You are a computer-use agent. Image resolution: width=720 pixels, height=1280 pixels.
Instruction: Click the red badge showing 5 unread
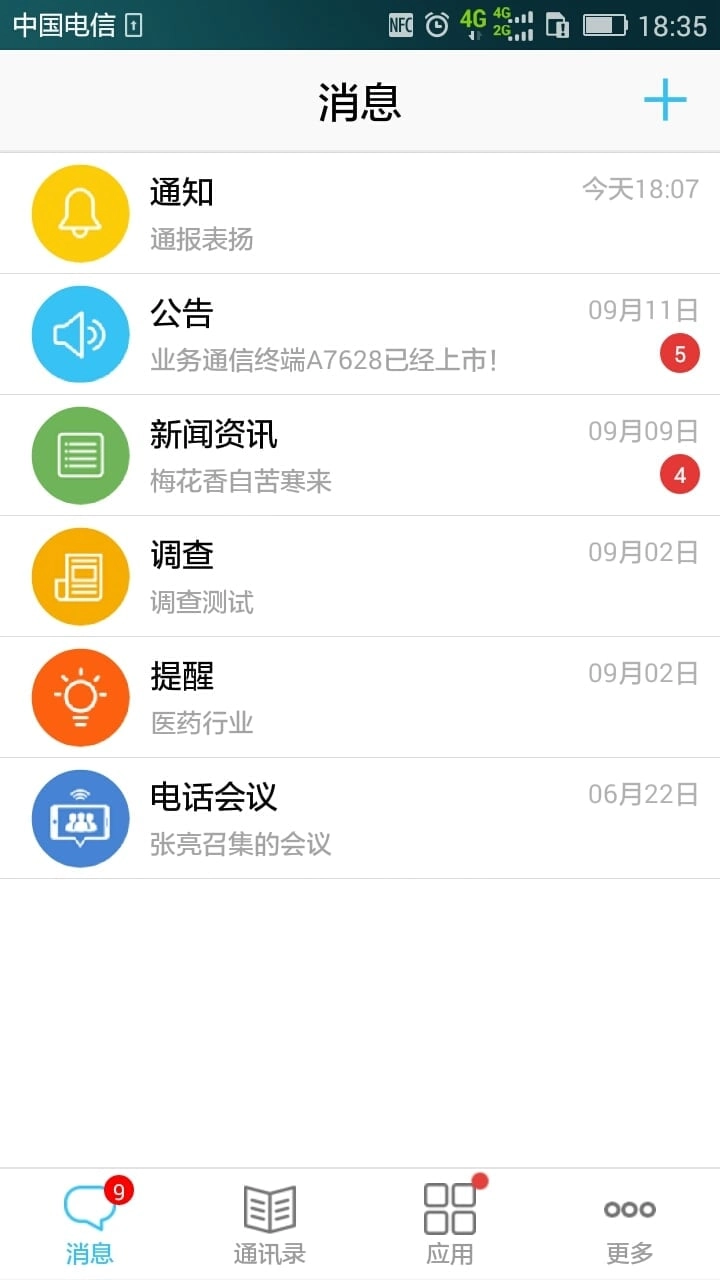[679, 353]
